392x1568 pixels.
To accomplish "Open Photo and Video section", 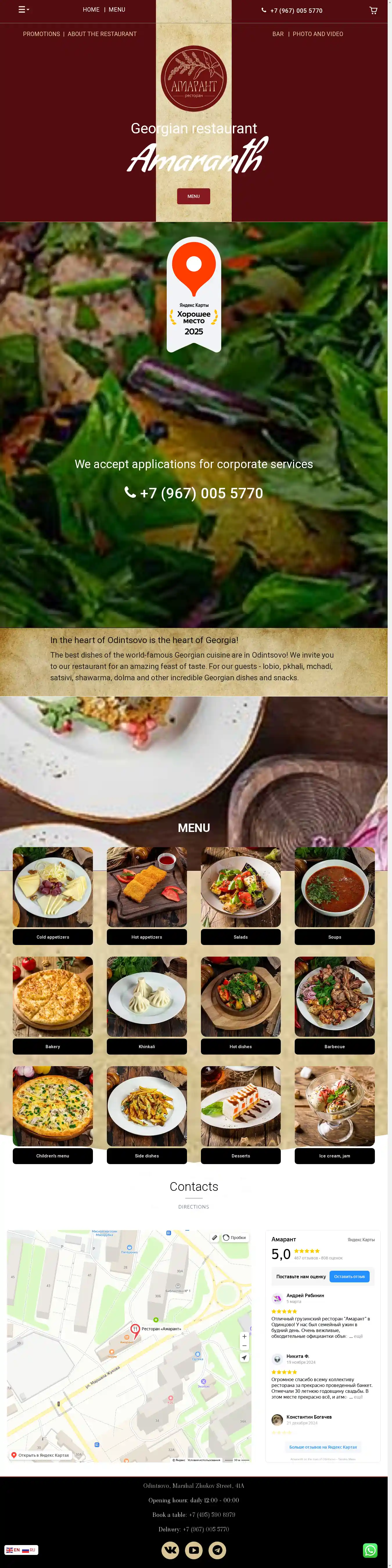I will point(318,34).
